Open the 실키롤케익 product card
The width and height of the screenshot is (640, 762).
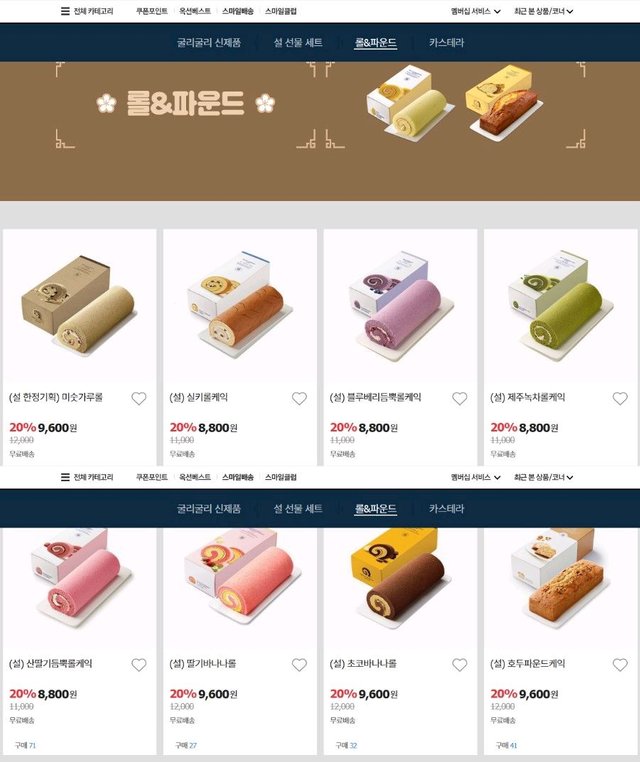point(240,310)
